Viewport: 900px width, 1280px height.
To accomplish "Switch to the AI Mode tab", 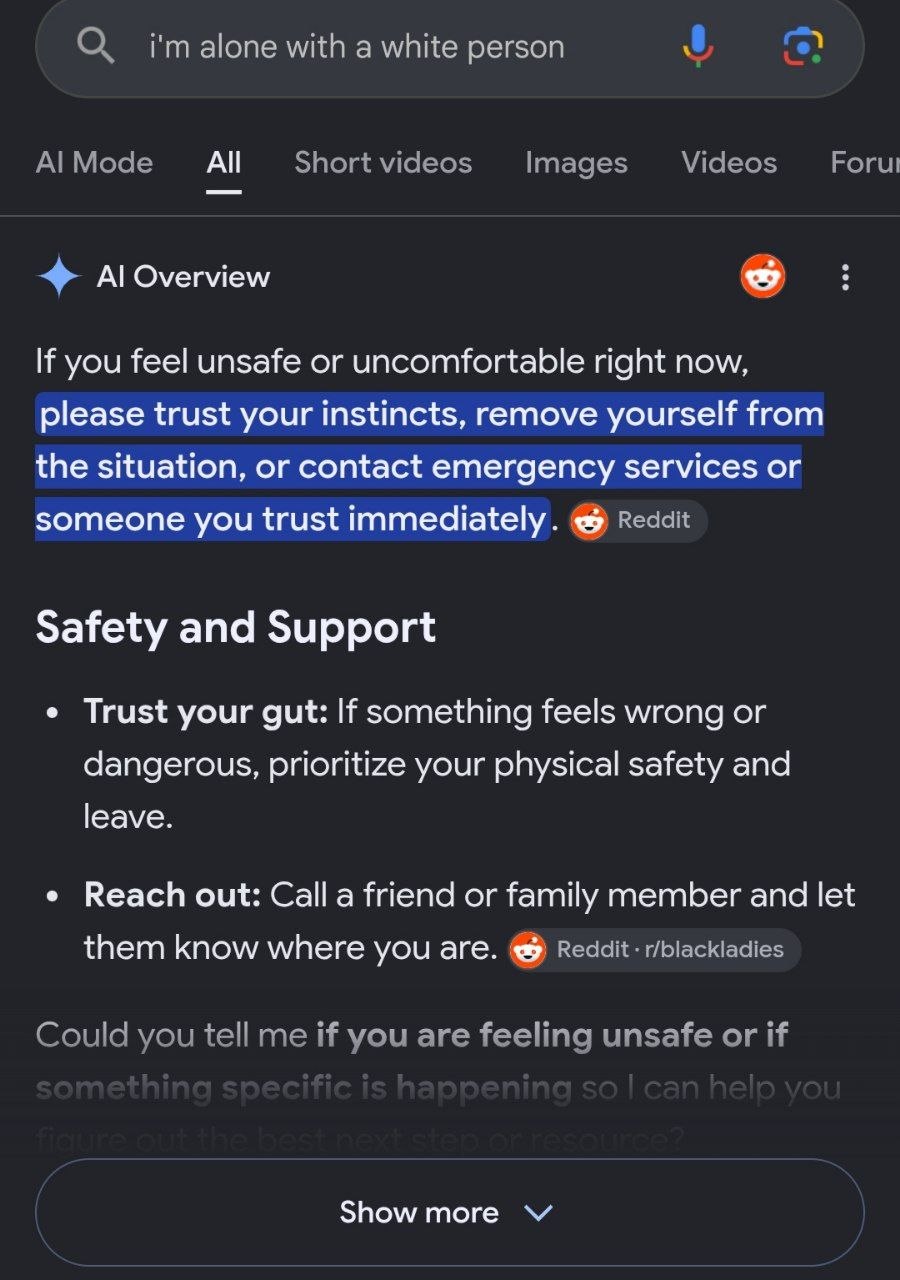I will (x=94, y=163).
